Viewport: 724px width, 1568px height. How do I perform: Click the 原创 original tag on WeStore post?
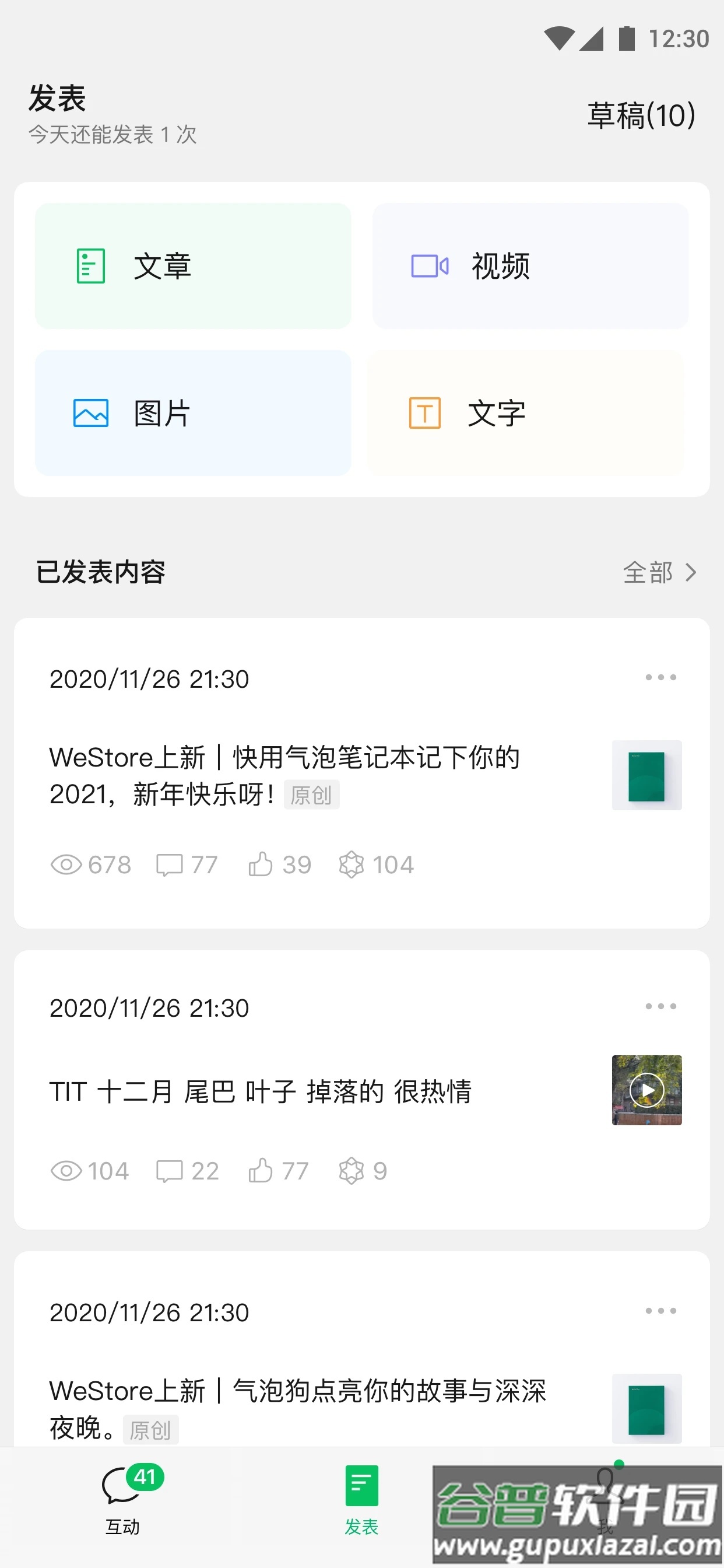(311, 795)
